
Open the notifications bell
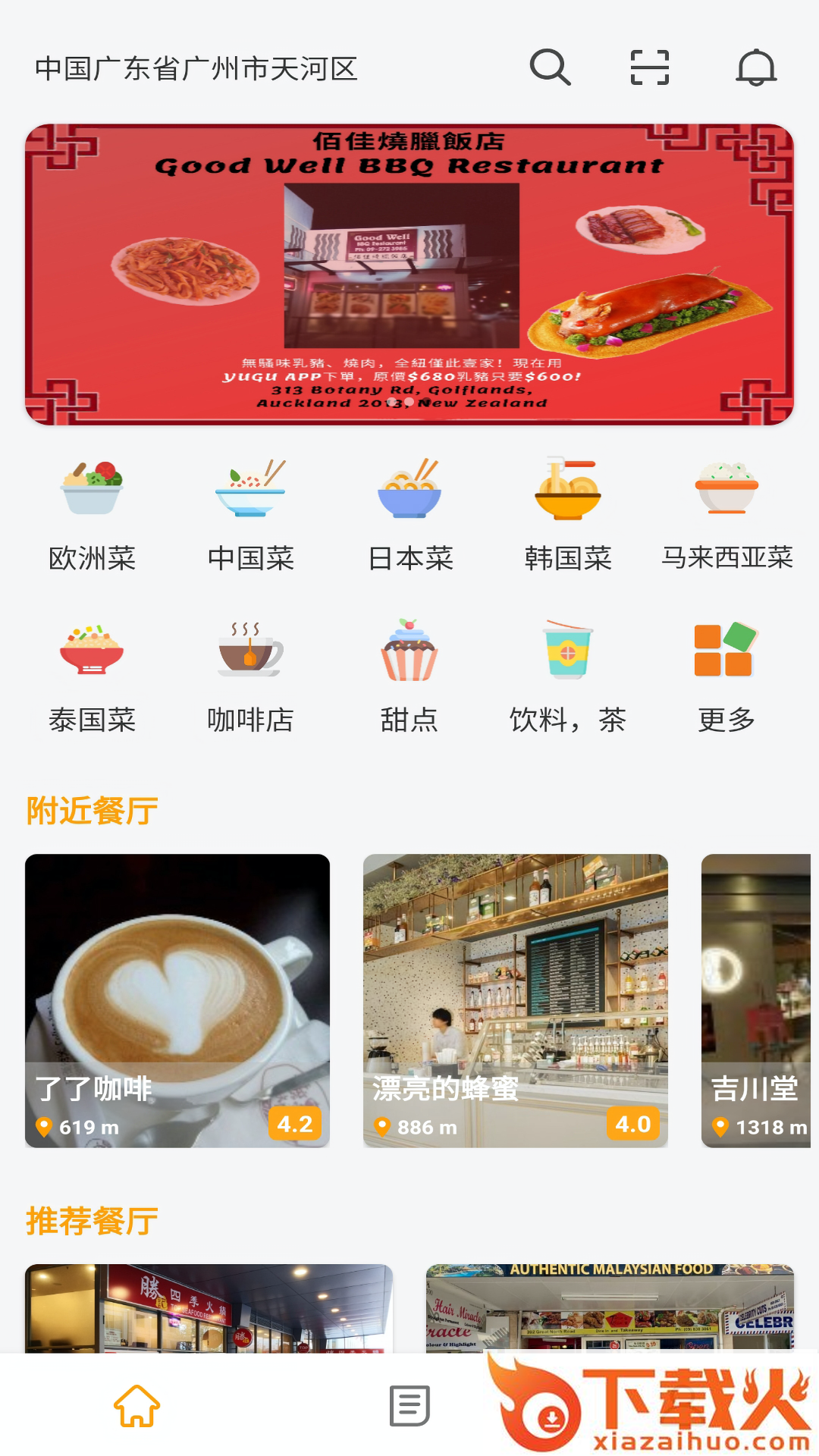coord(756,68)
